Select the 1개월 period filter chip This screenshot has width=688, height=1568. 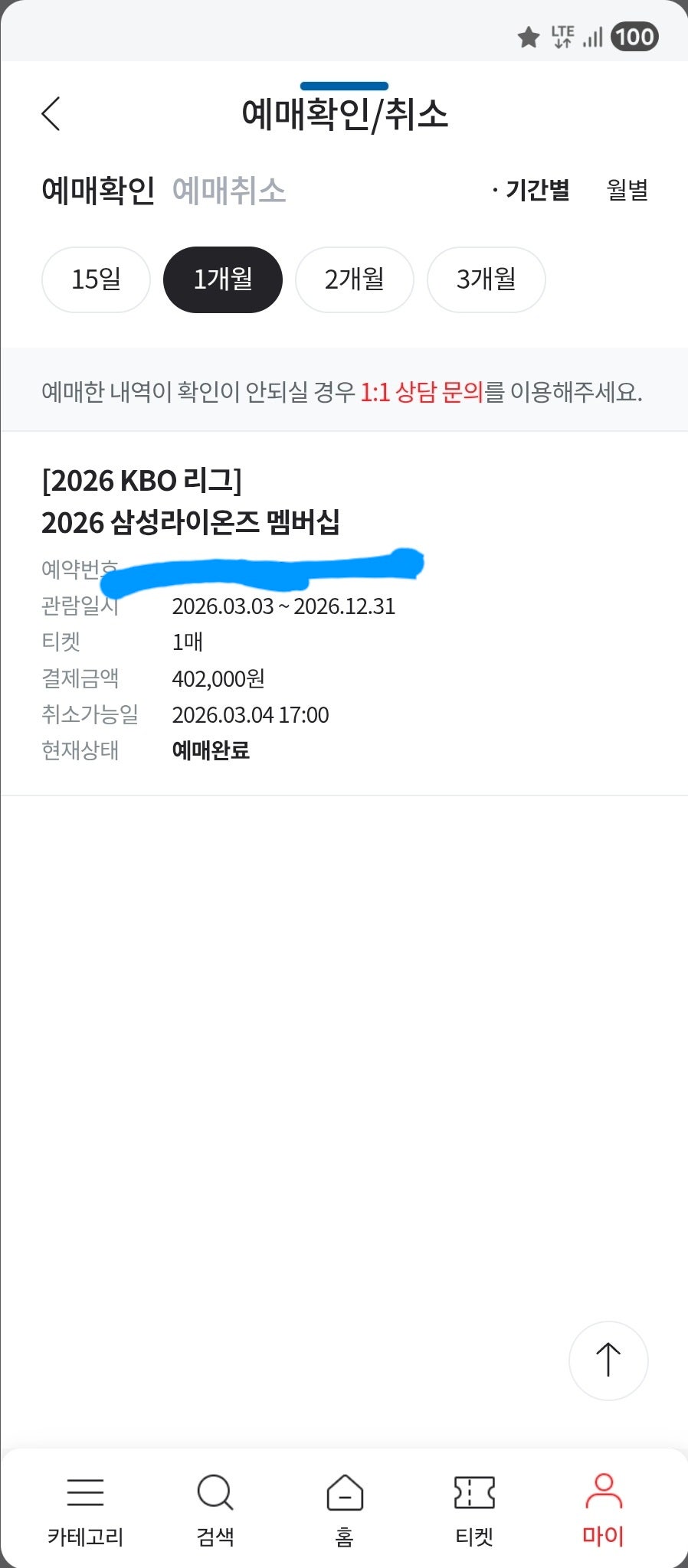pos(222,279)
